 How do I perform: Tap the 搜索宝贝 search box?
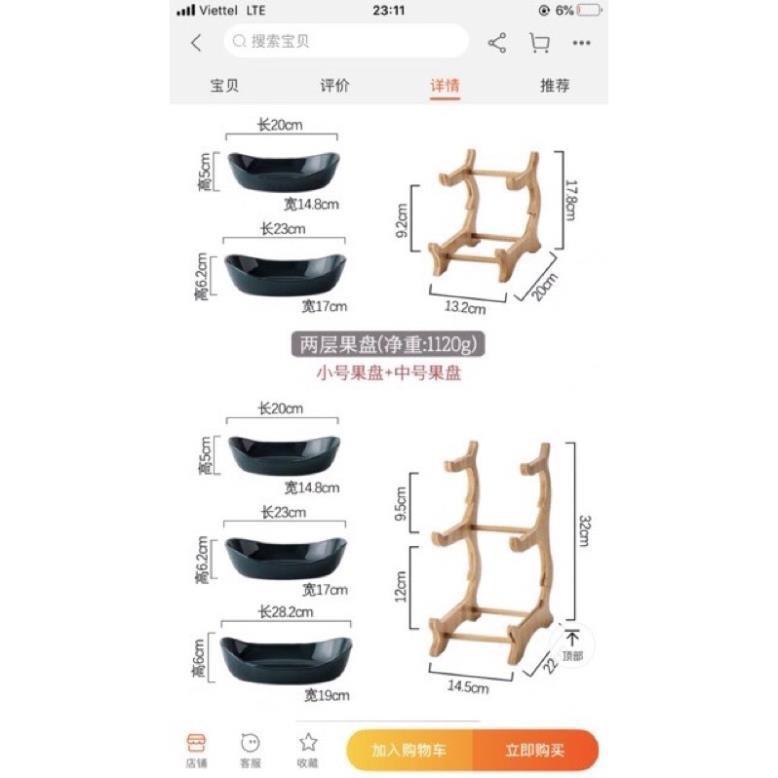click(346, 41)
